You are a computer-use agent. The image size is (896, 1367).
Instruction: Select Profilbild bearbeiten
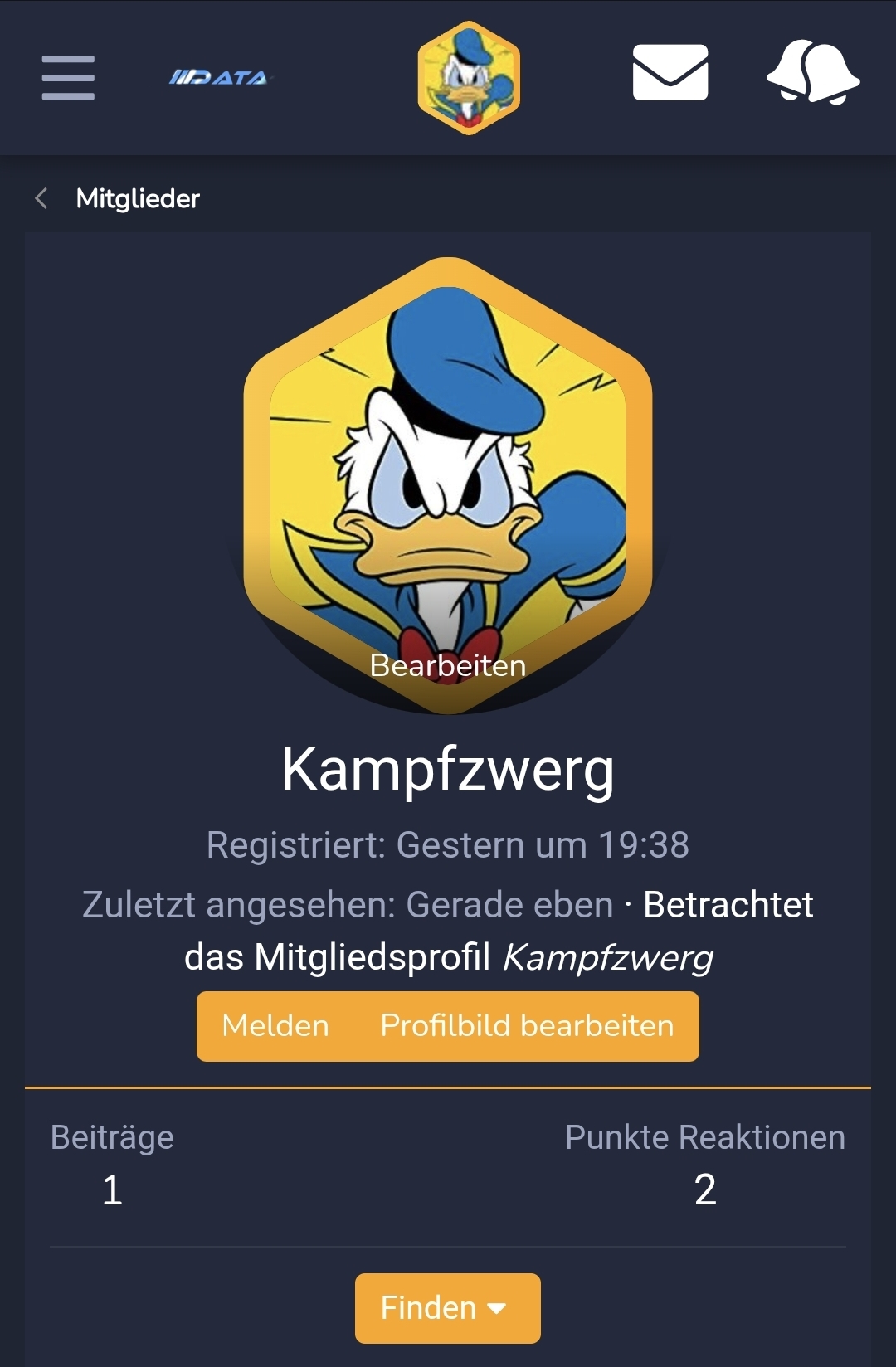coord(527,1026)
